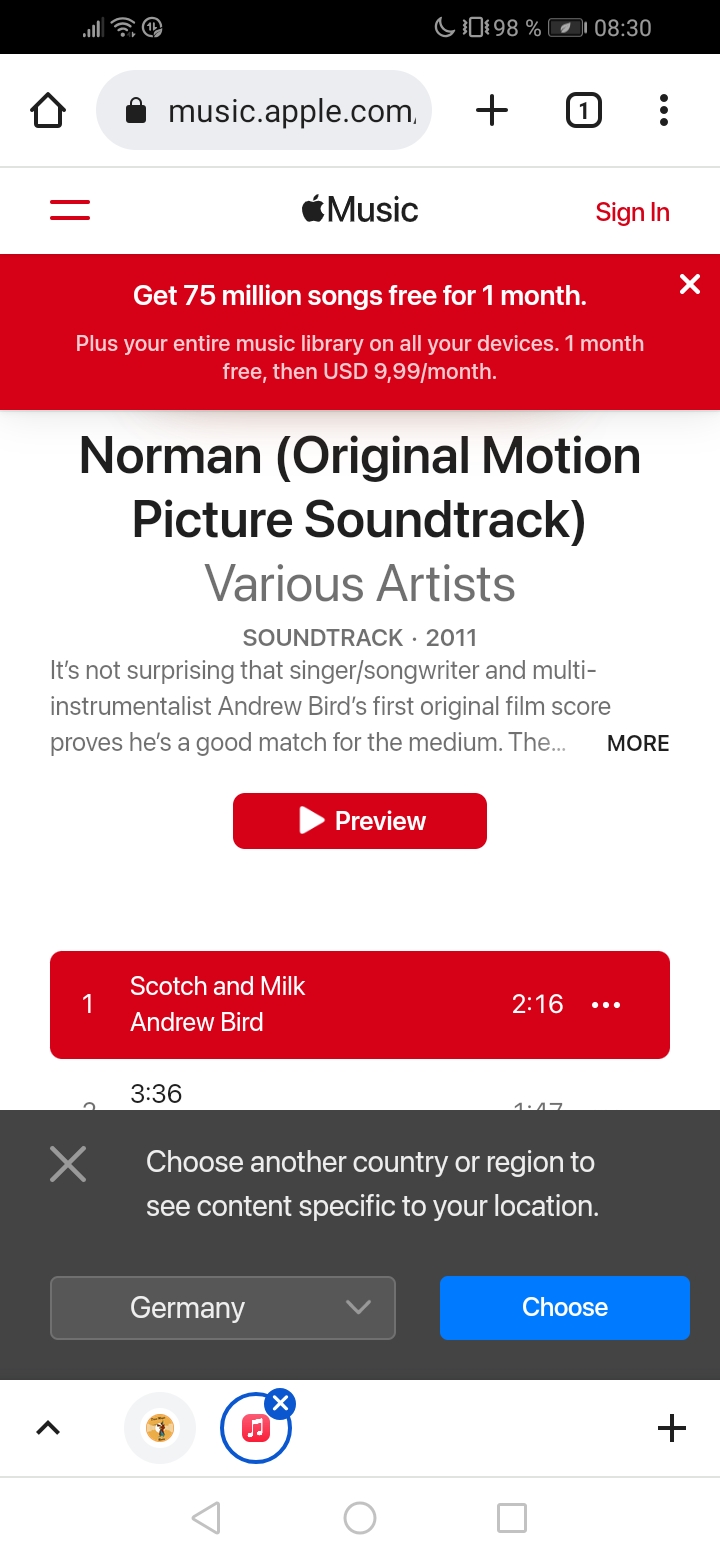Open the browser overflow menu

tap(663, 110)
